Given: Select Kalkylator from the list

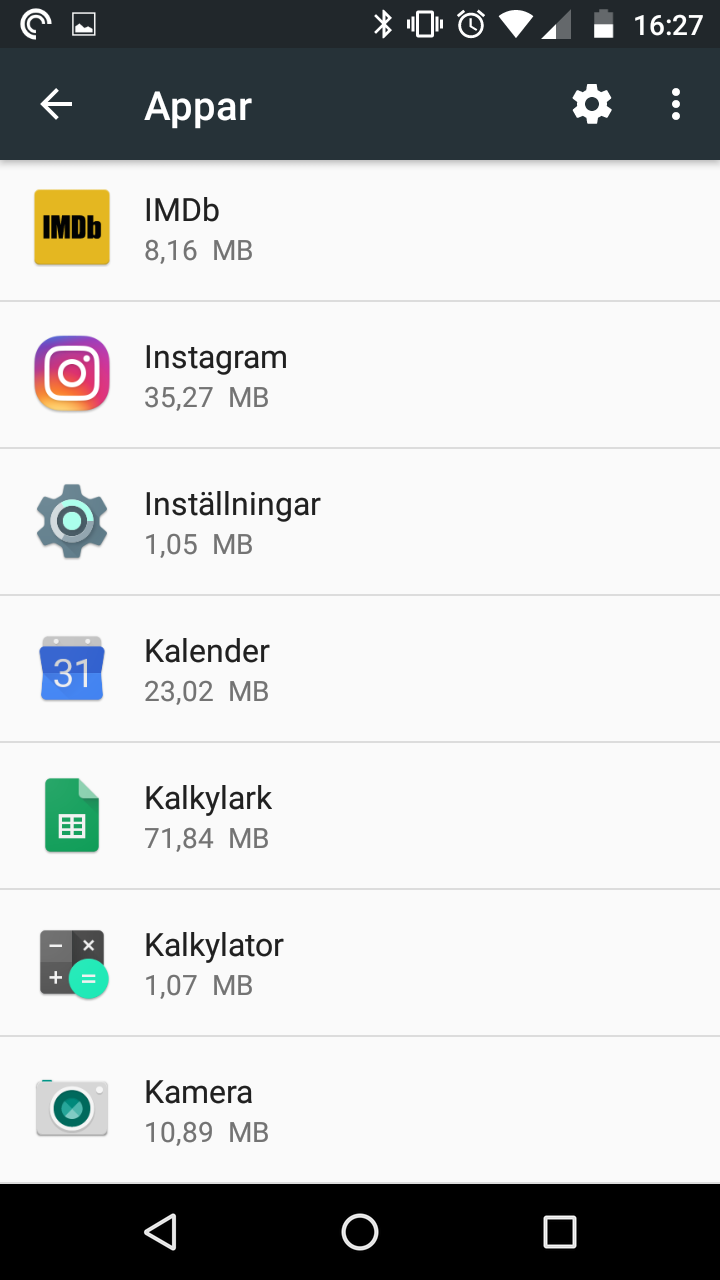Looking at the screenshot, I should (360, 963).
